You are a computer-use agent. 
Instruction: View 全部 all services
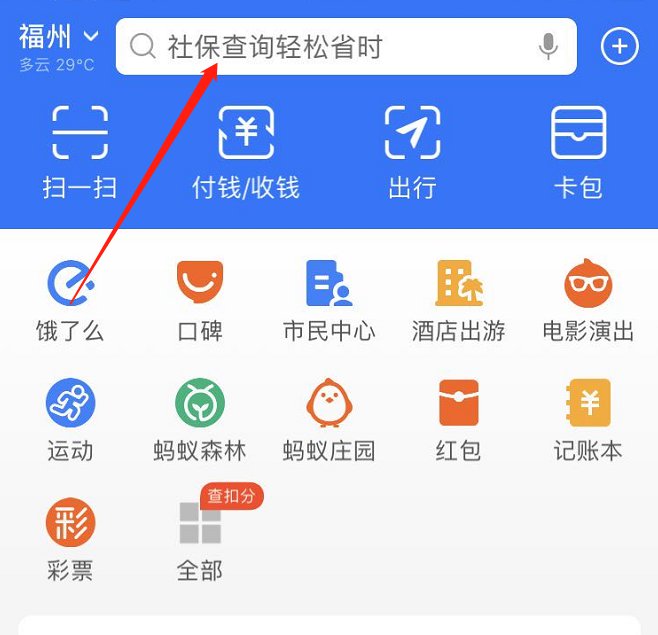pyautogui.click(x=200, y=540)
